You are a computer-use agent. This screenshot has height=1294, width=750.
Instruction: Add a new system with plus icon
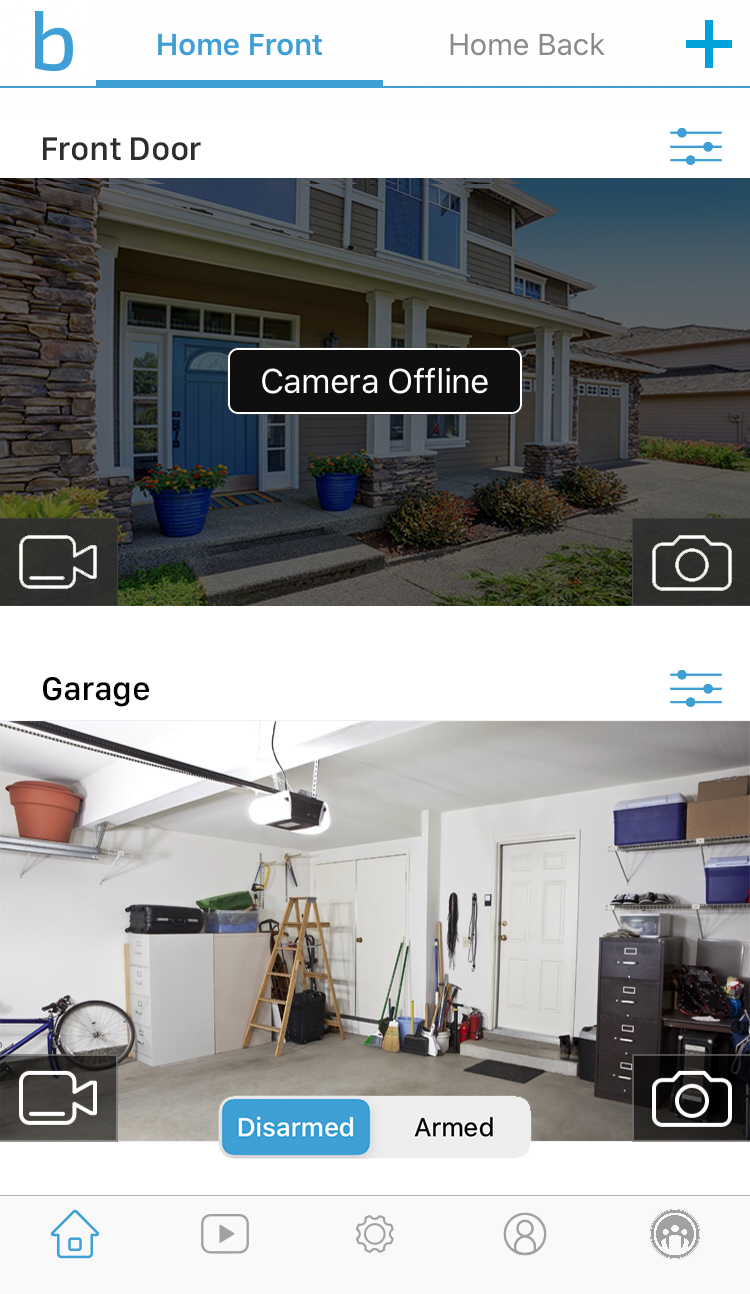[708, 45]
